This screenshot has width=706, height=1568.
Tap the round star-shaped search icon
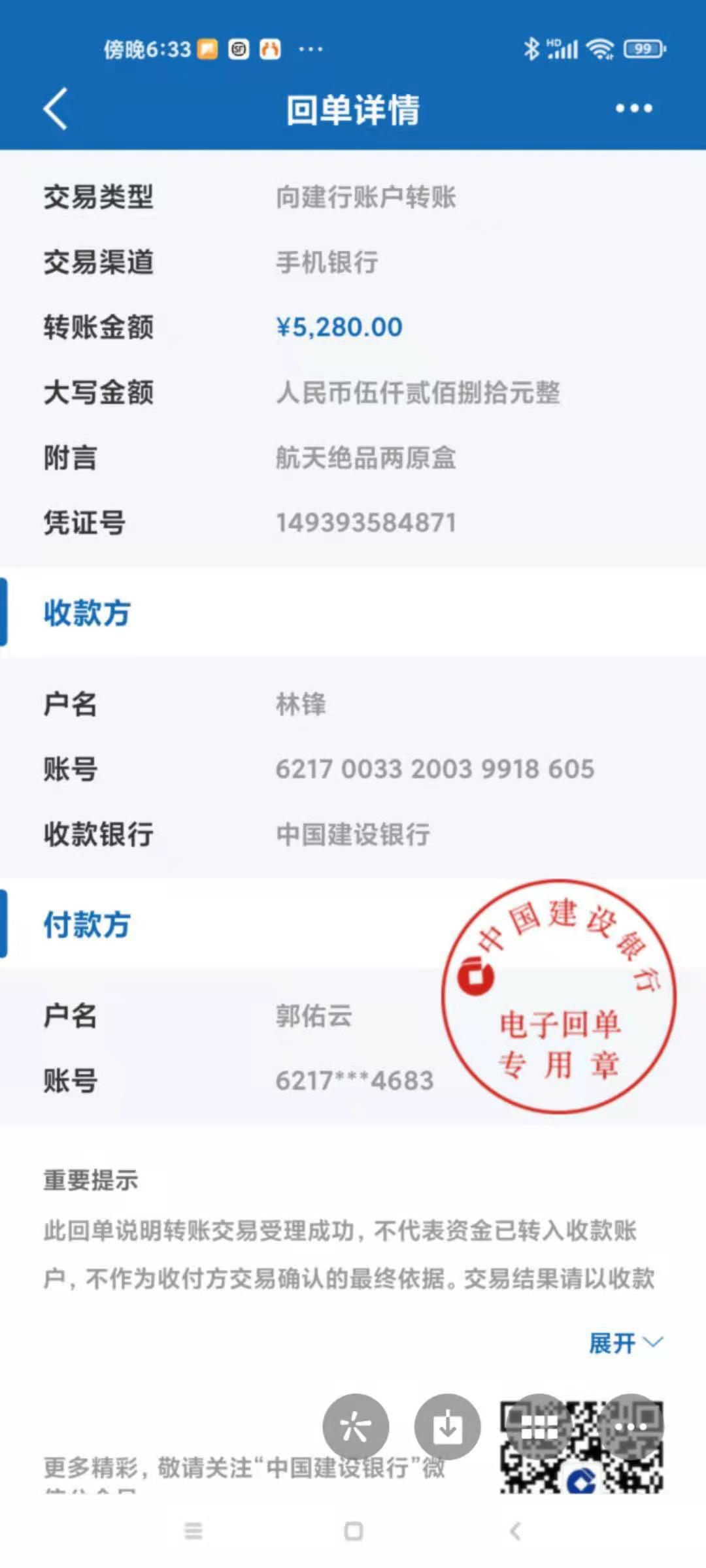tap(356, 1427)
